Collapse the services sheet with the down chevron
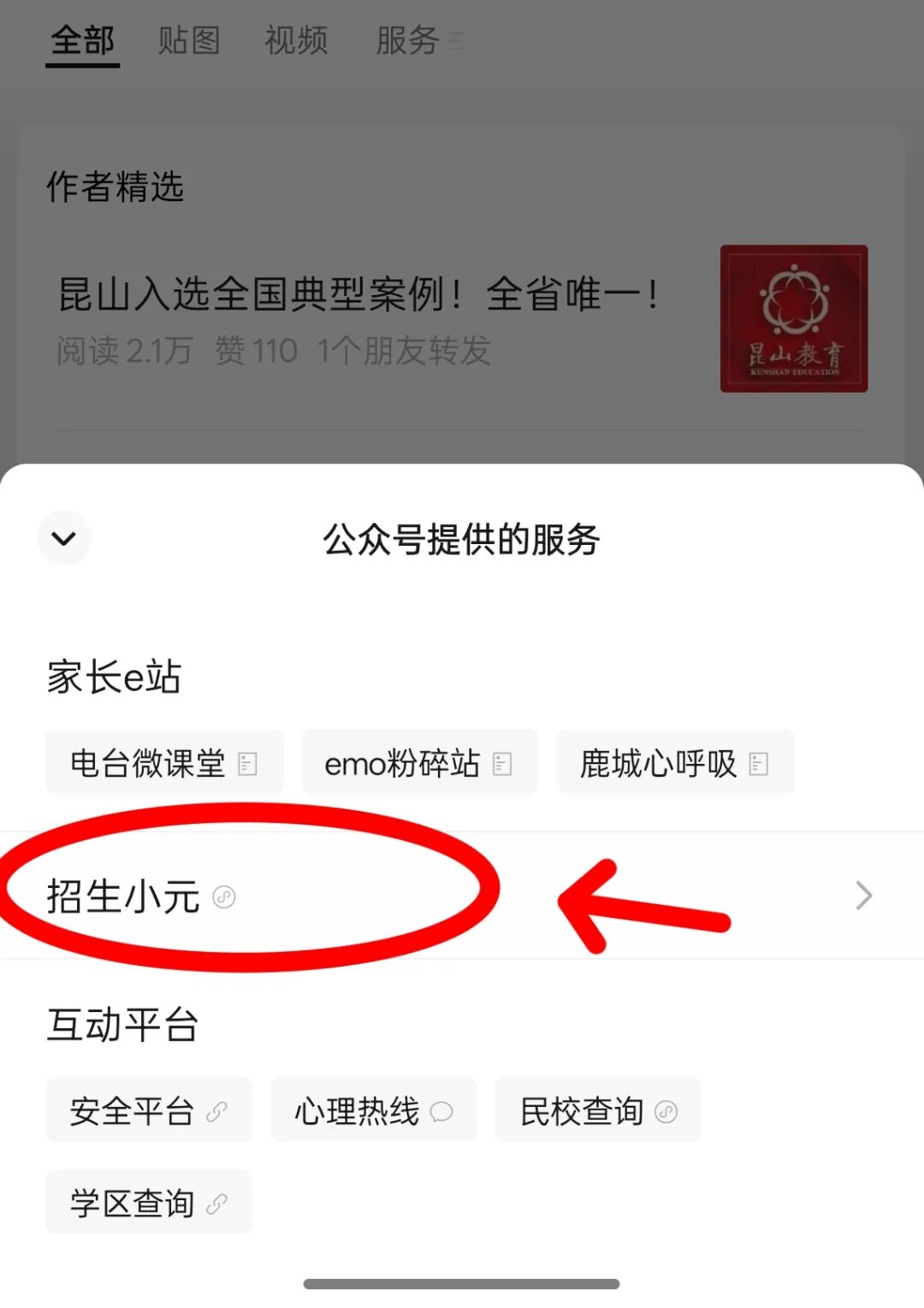This screenshot has width=924, height=1308. click(x=64, y=538)
